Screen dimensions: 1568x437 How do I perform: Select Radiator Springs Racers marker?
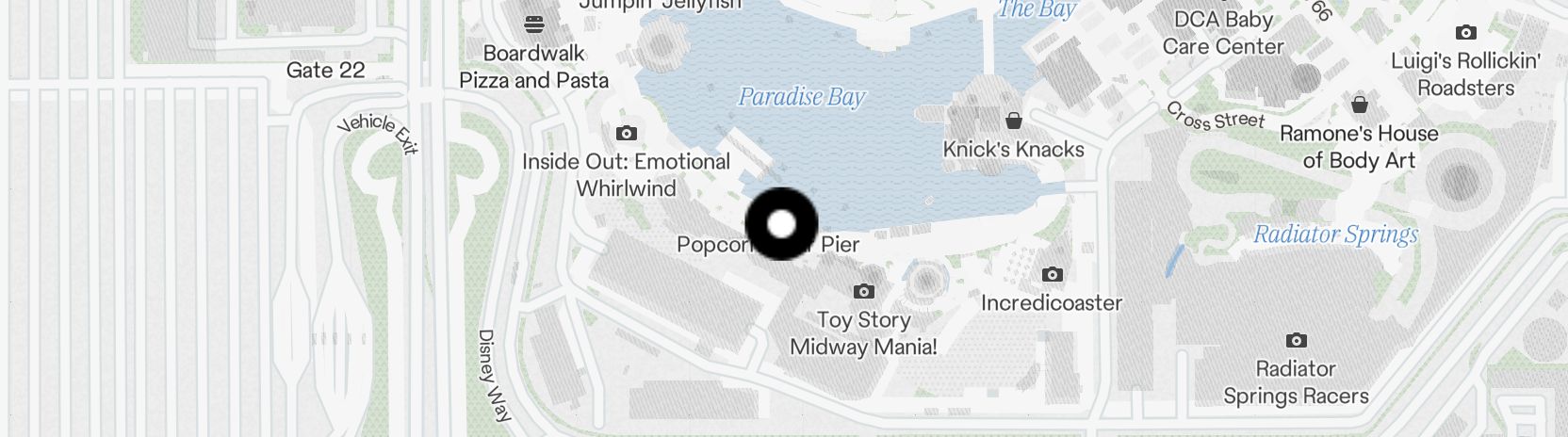(1296, 341)
